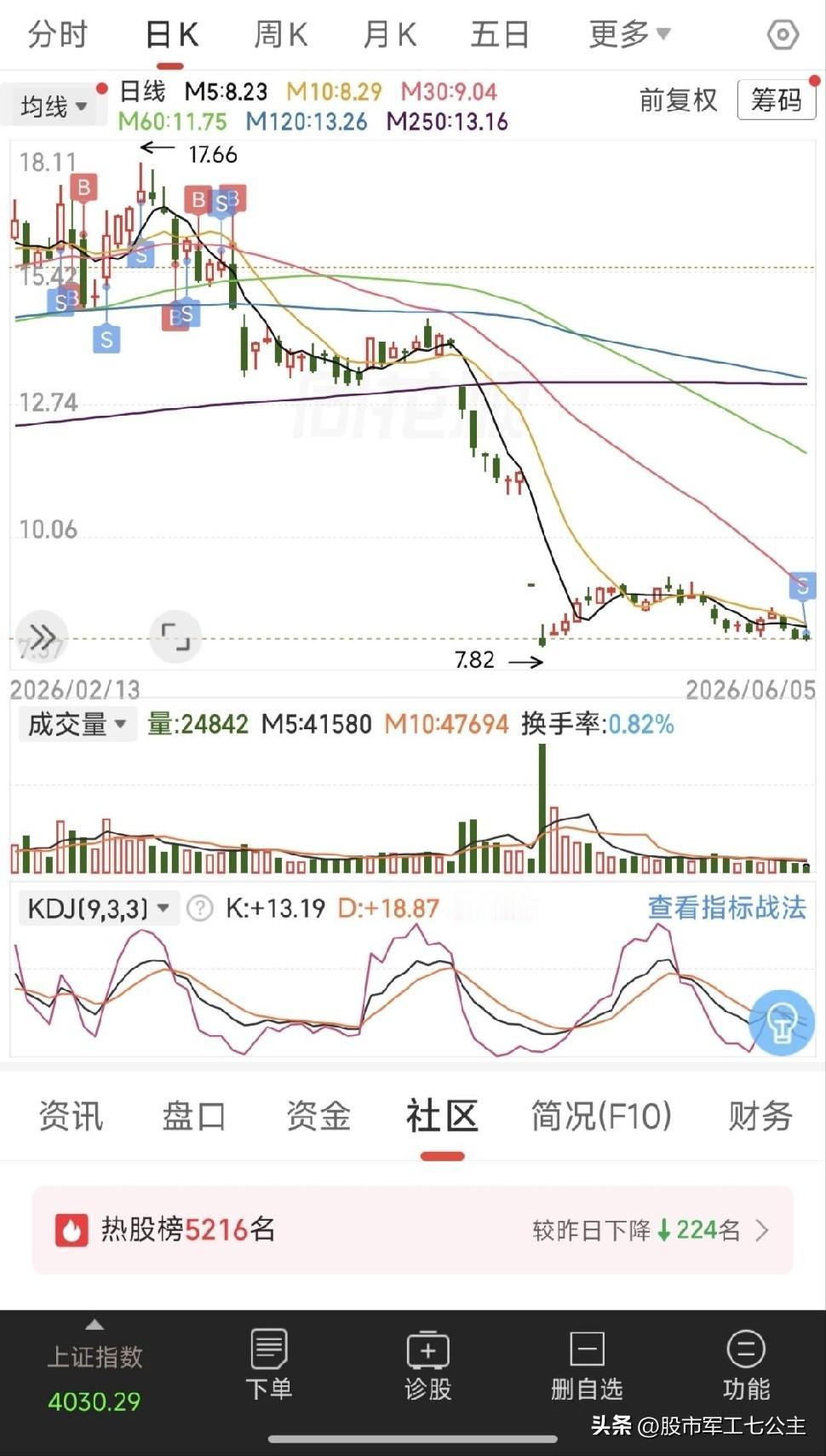Image resolution: width=826 pixels, height=1456 pixels.
Task: Tap the lightbulb floating assistant button
Action: tap(781, 1022)
